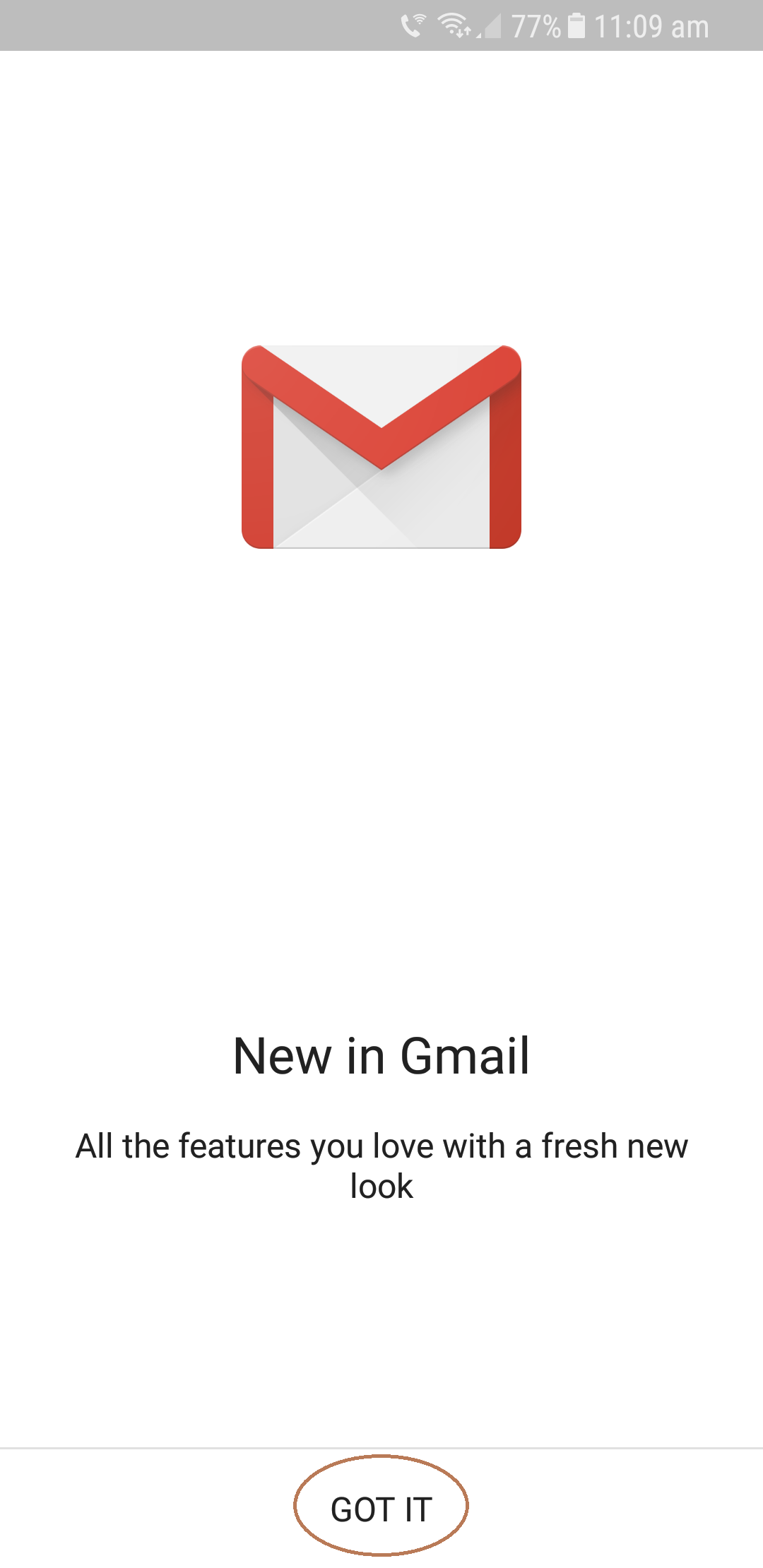This screenshot has width=763, height=1568.
Task: Tap the GOT IT button
Action: [x=381, y=1509]
